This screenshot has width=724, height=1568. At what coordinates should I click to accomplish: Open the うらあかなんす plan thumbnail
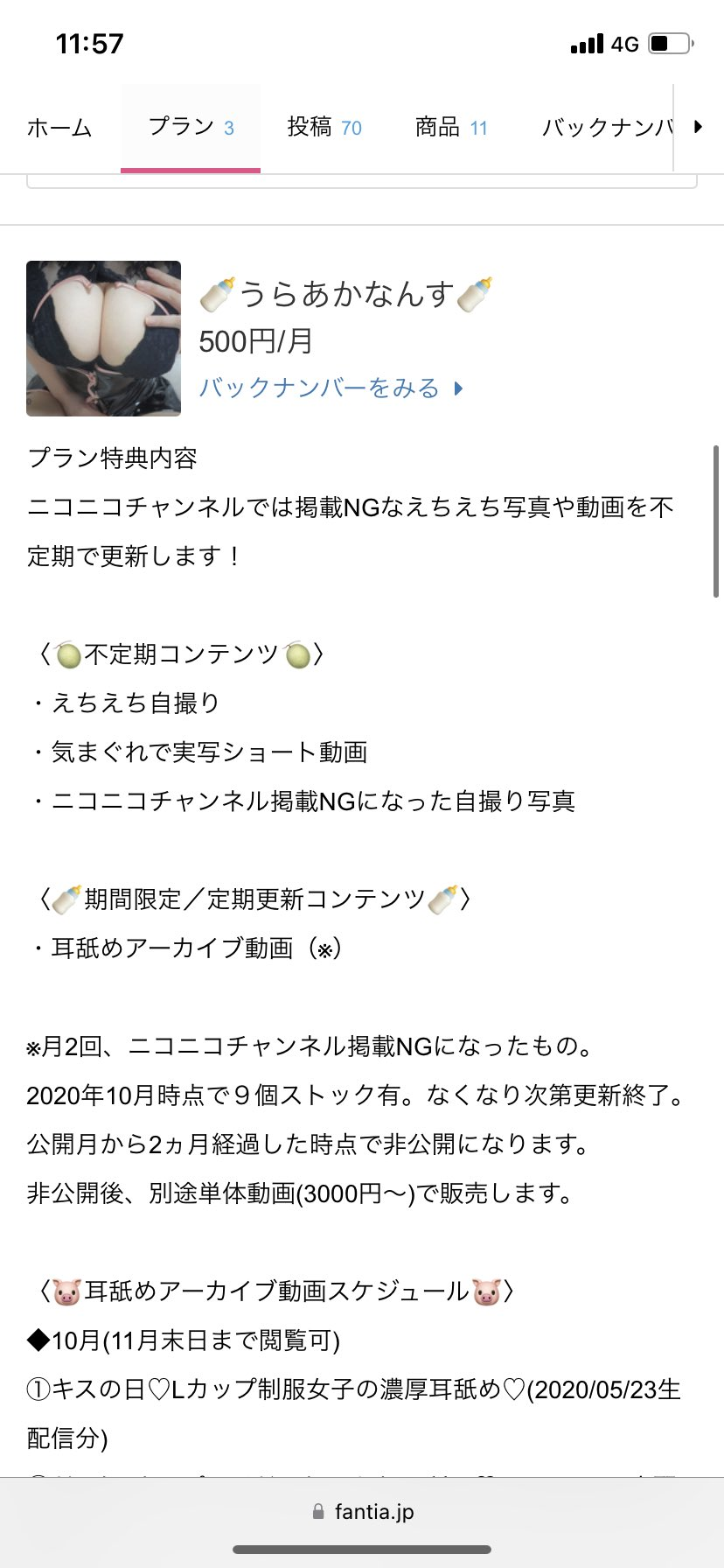pyautogui.click(x=104, y=339)
